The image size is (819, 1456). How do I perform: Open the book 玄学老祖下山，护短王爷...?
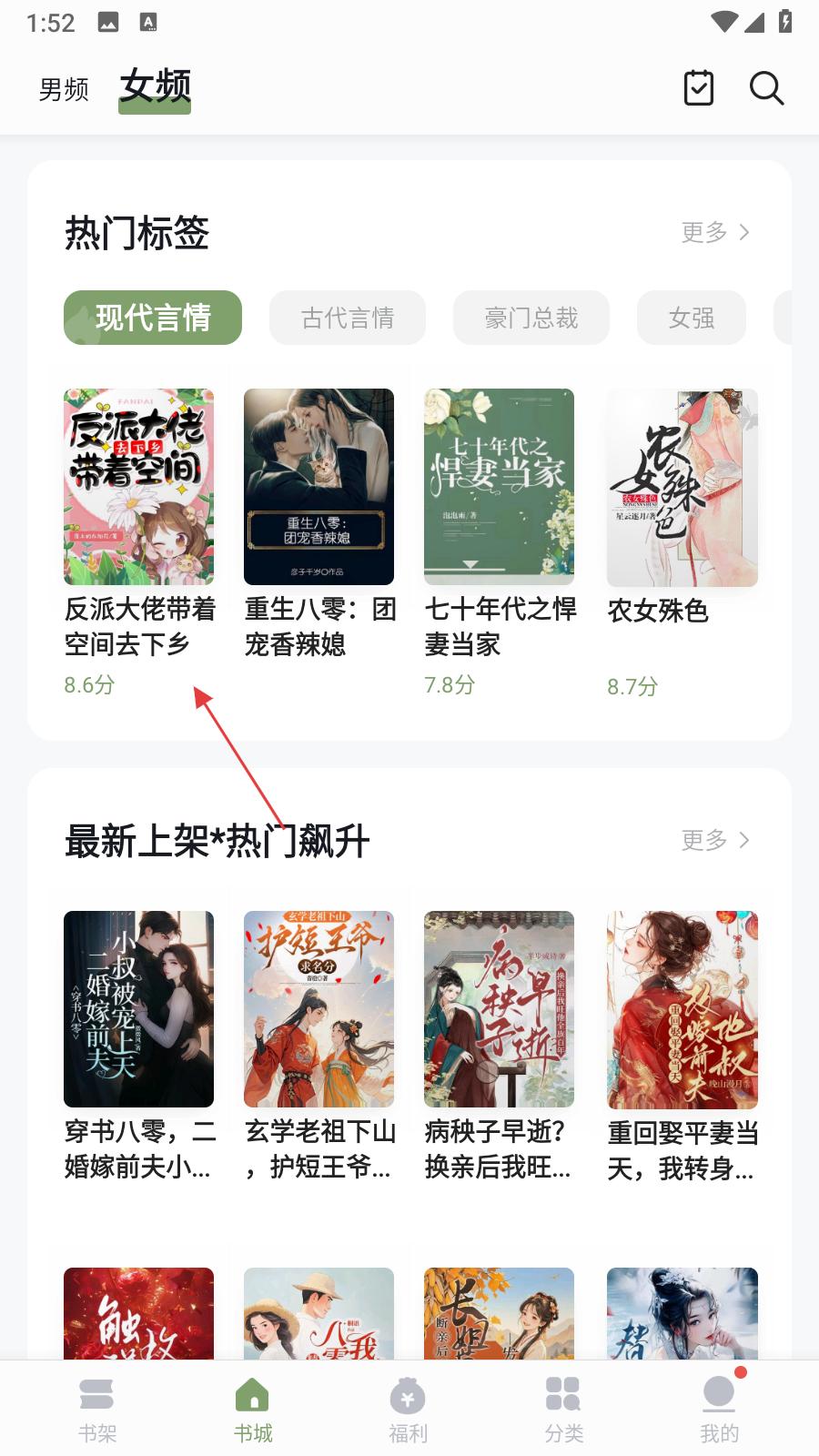click(x=318, y=1008)
